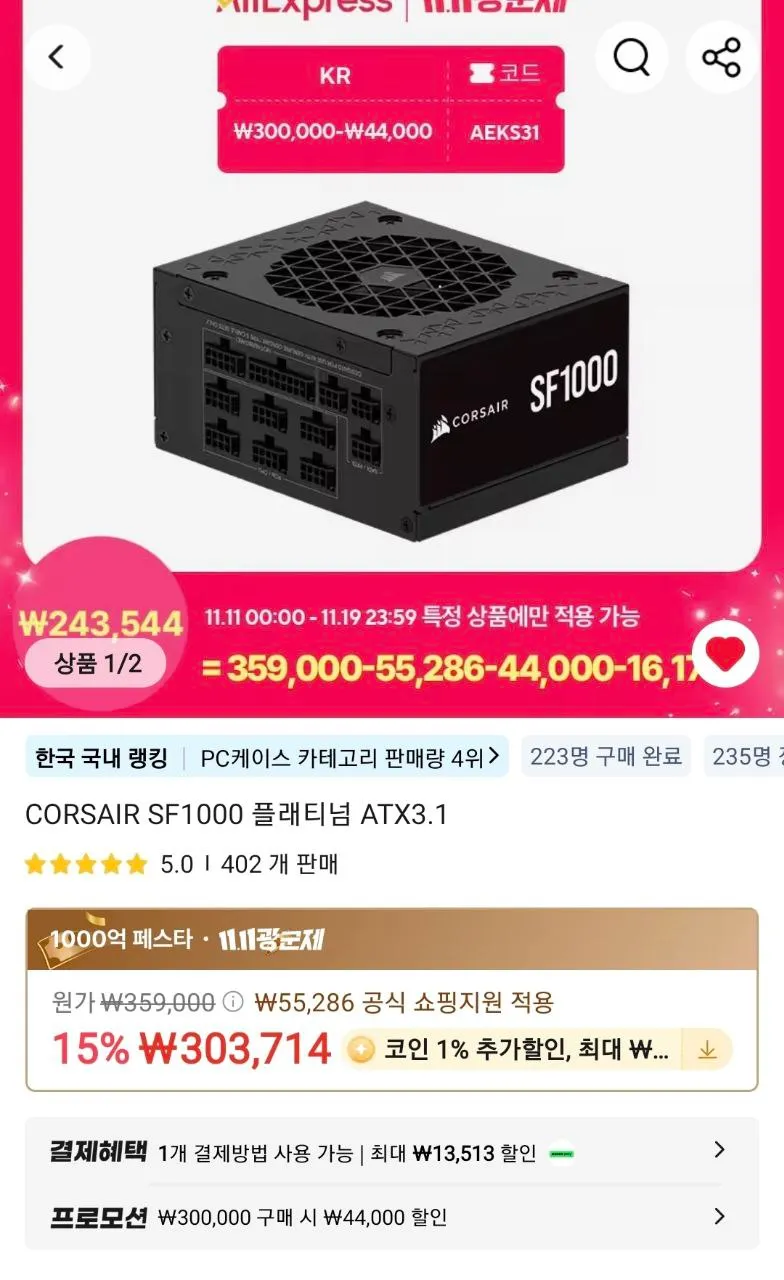Expand the coin discount details with the arrow
The width and height of the screenshot is (784, 1280).
click(707, 1049)
